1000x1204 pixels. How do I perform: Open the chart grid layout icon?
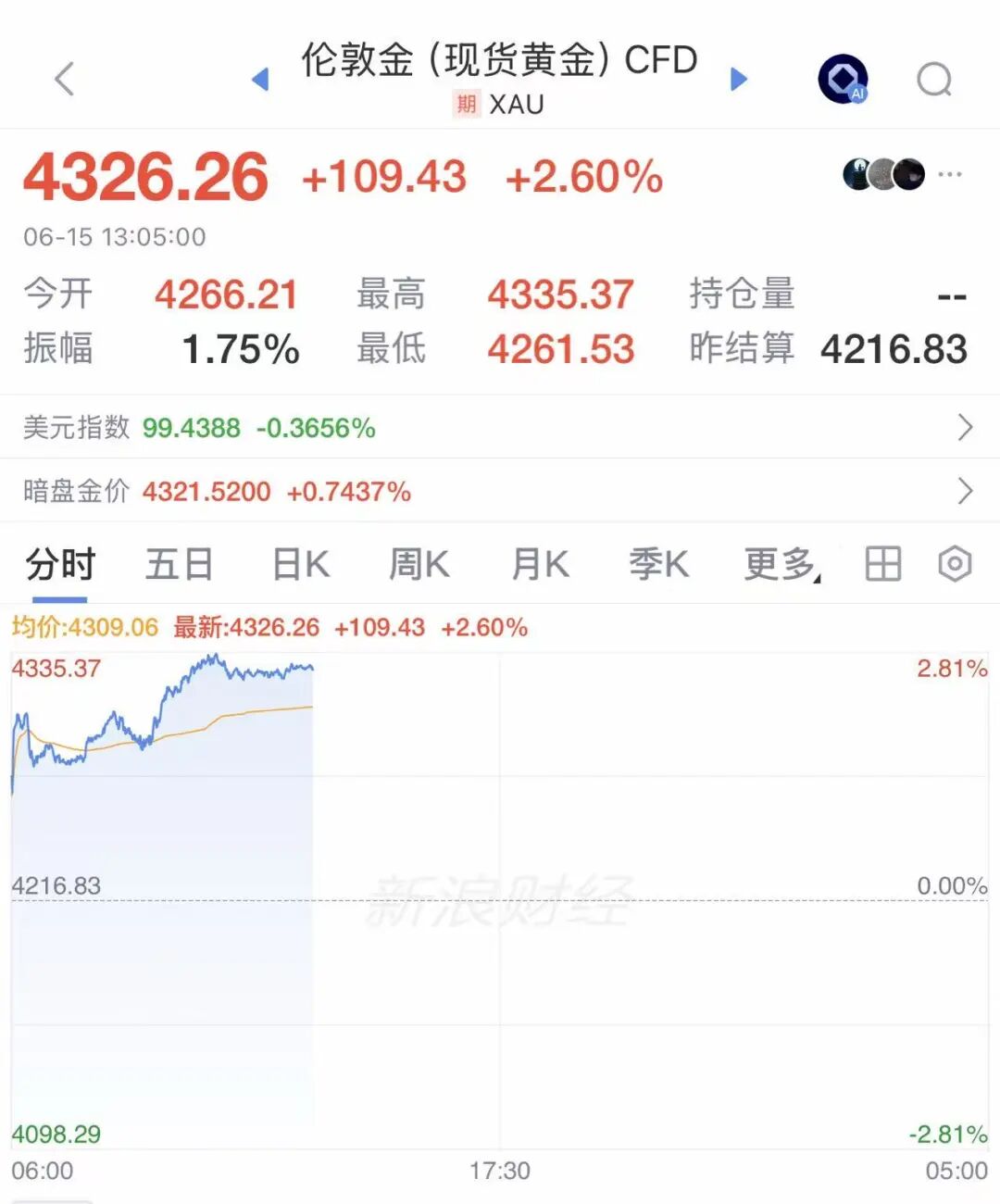(883, 563)
